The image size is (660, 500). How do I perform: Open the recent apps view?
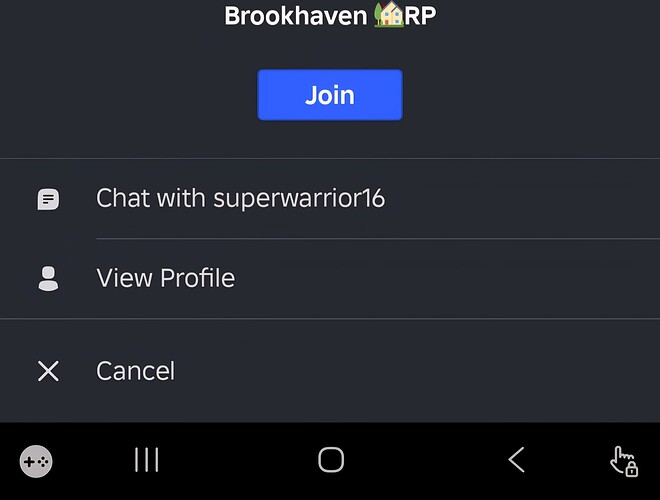(147, 460)
